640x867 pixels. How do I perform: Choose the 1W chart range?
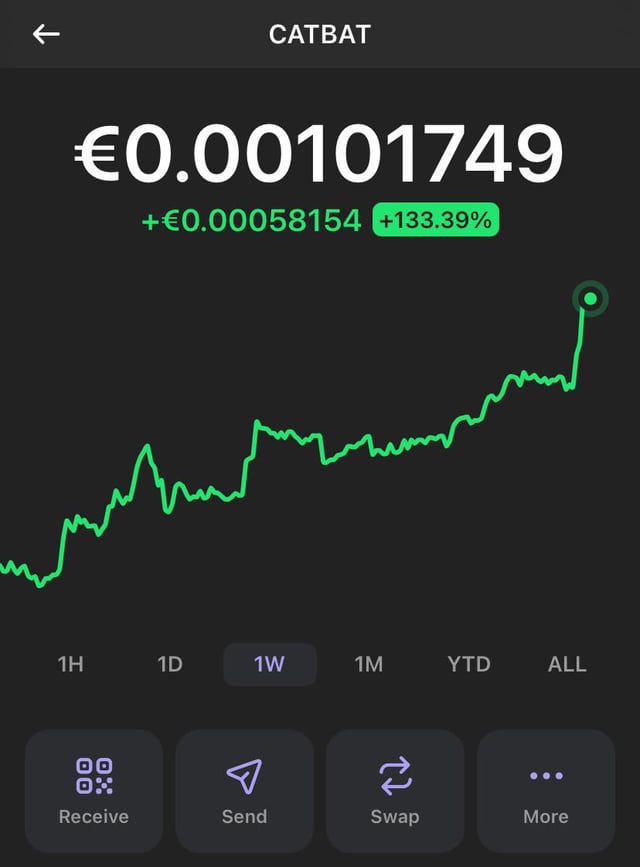point(270,664)
